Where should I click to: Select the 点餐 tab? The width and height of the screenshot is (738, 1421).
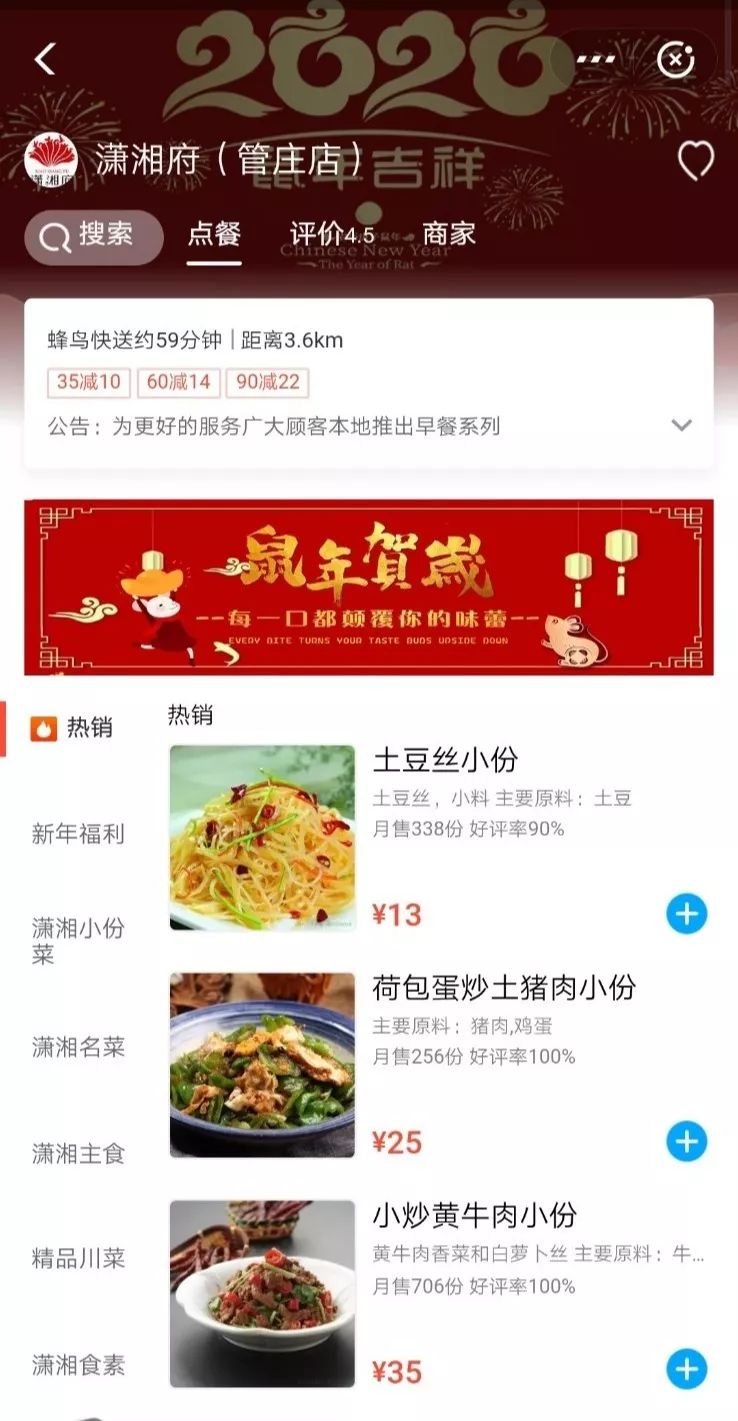coord(214,235)
